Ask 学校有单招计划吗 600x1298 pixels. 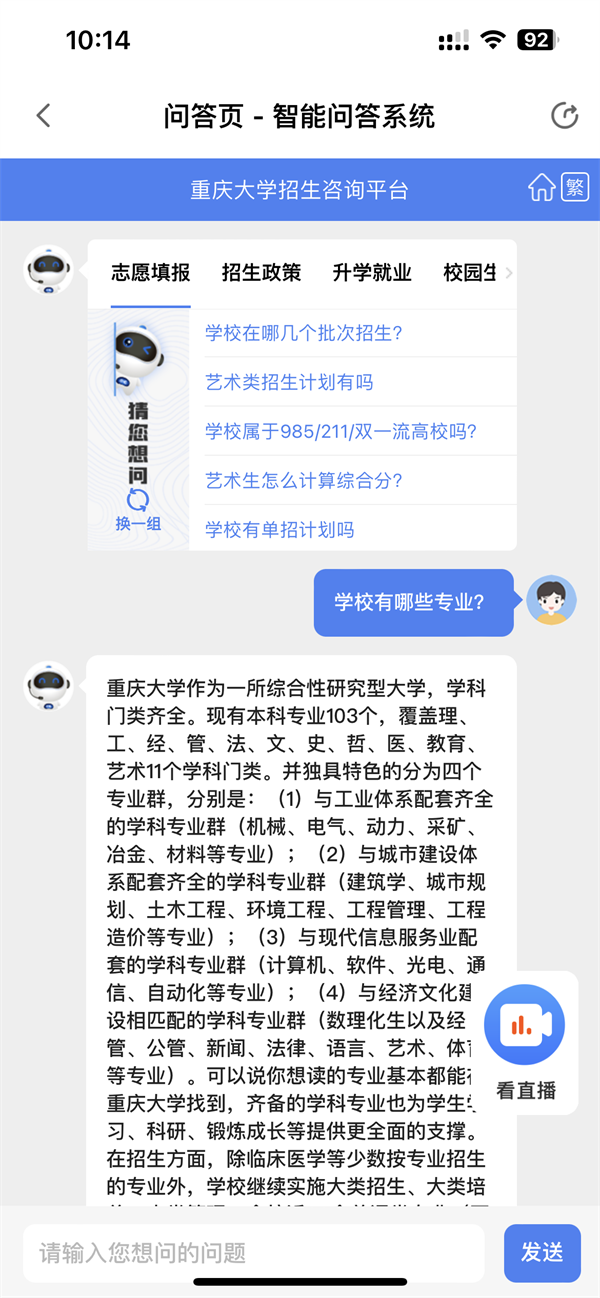[x=280, y=529]
